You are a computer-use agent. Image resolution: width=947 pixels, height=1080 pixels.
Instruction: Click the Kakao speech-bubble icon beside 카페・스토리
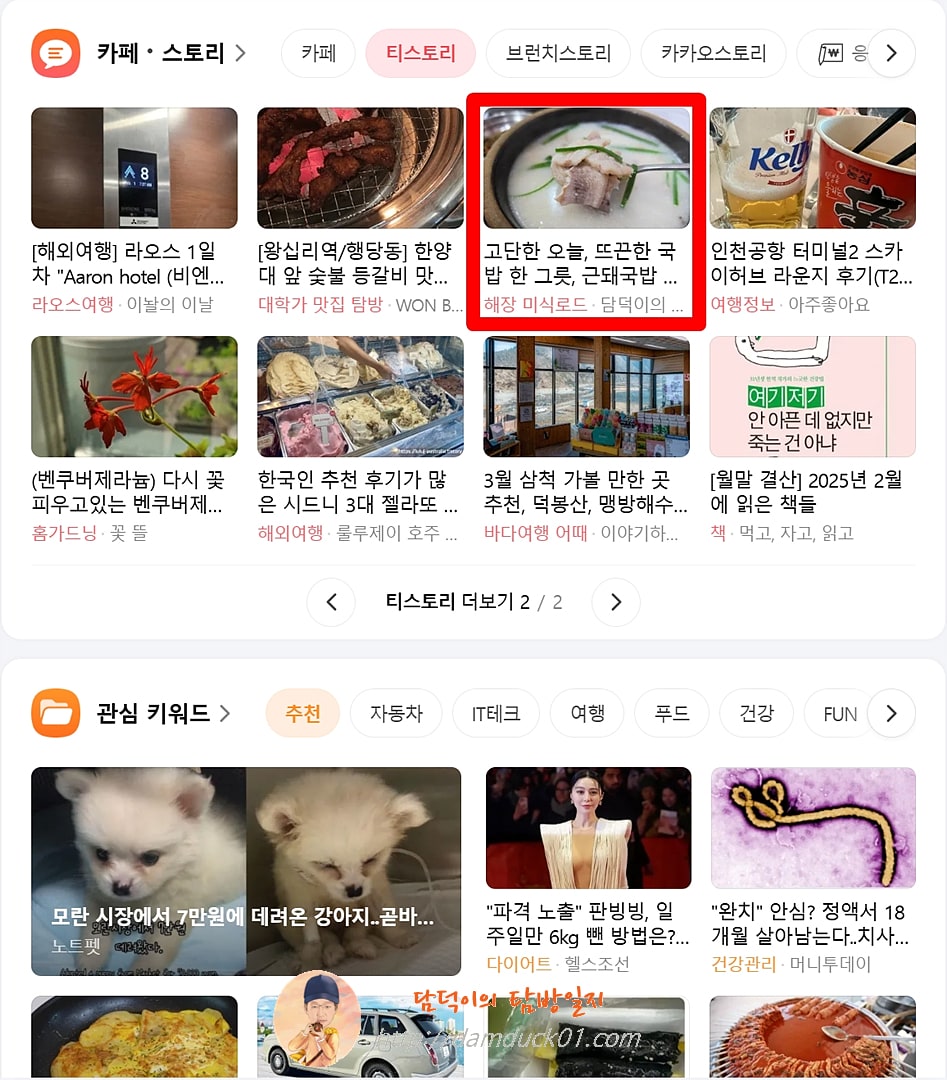pyautogui.click(x=55, y=53)
